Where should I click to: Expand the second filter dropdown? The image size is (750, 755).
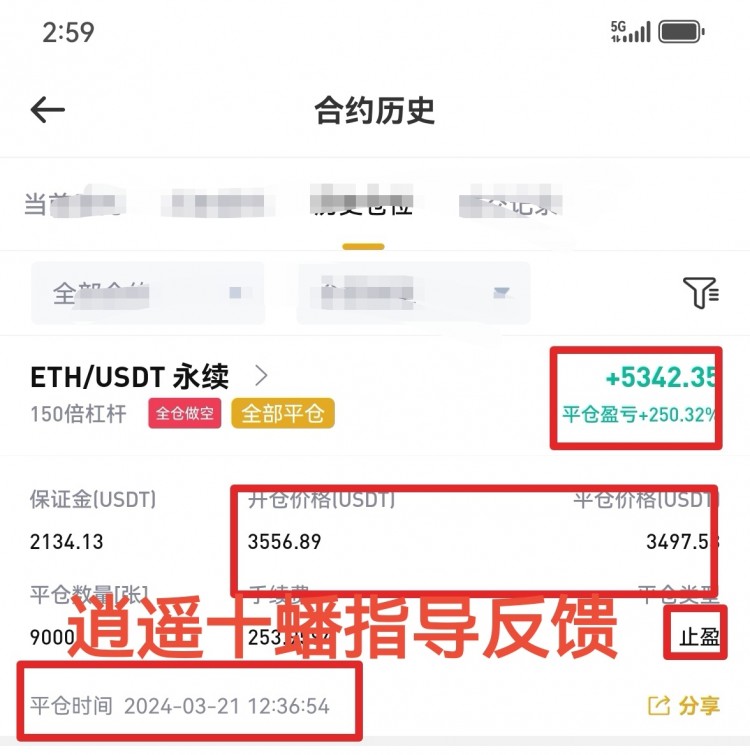click(414, 293)
